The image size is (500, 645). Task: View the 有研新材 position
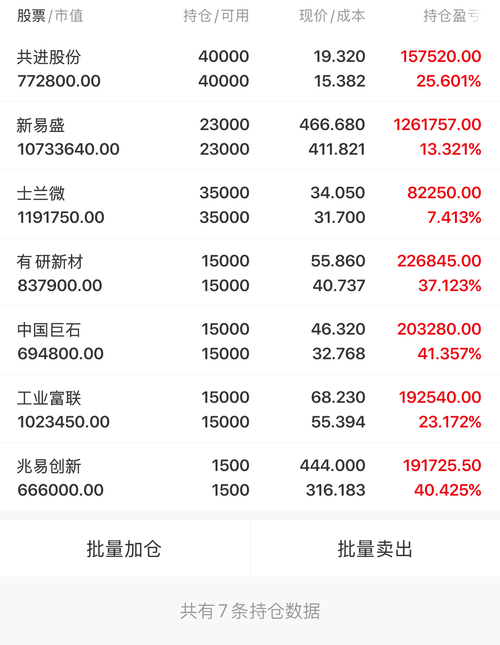[x=250, y=273]
